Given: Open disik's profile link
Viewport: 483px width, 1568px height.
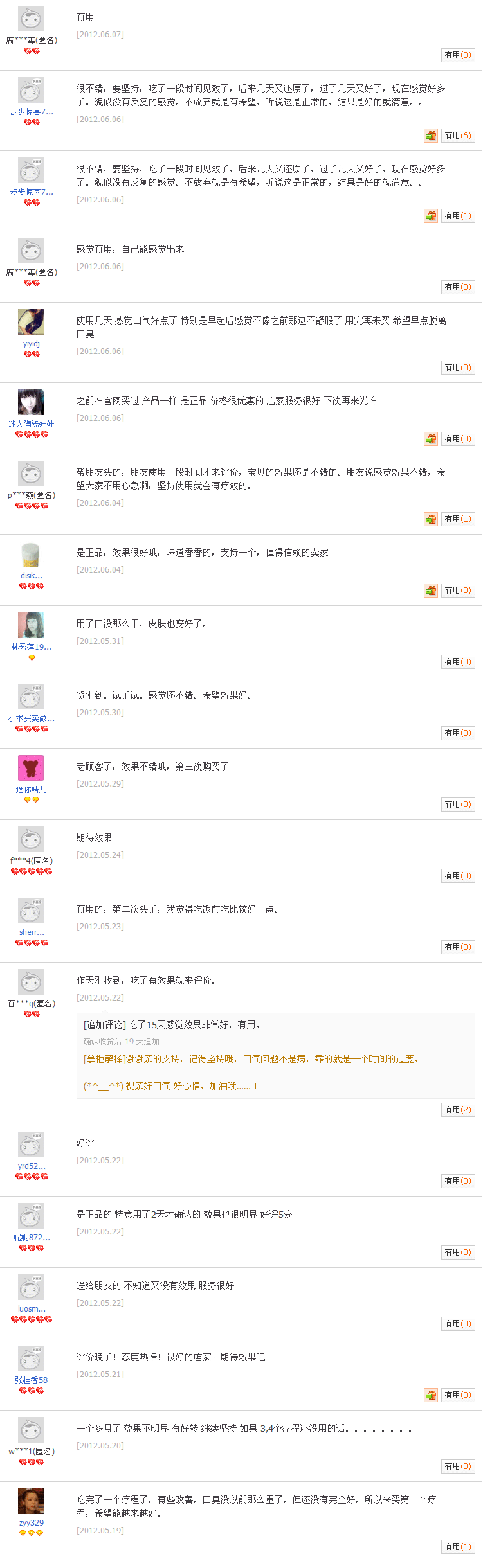Looking at the screenshot, I should pyautogui.click(x=32, y=576).
